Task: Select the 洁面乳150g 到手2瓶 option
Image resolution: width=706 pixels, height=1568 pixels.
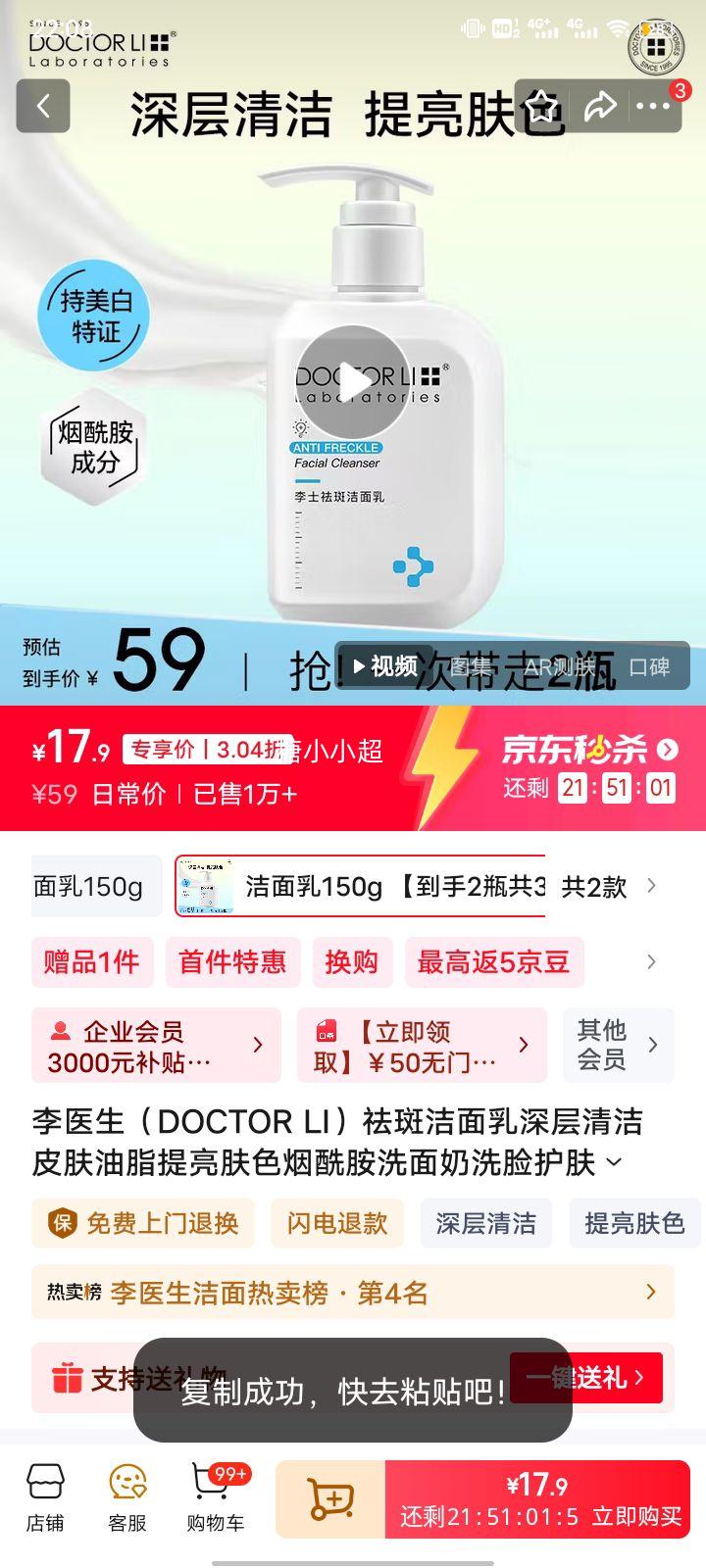Action: [x=361, y=886]
